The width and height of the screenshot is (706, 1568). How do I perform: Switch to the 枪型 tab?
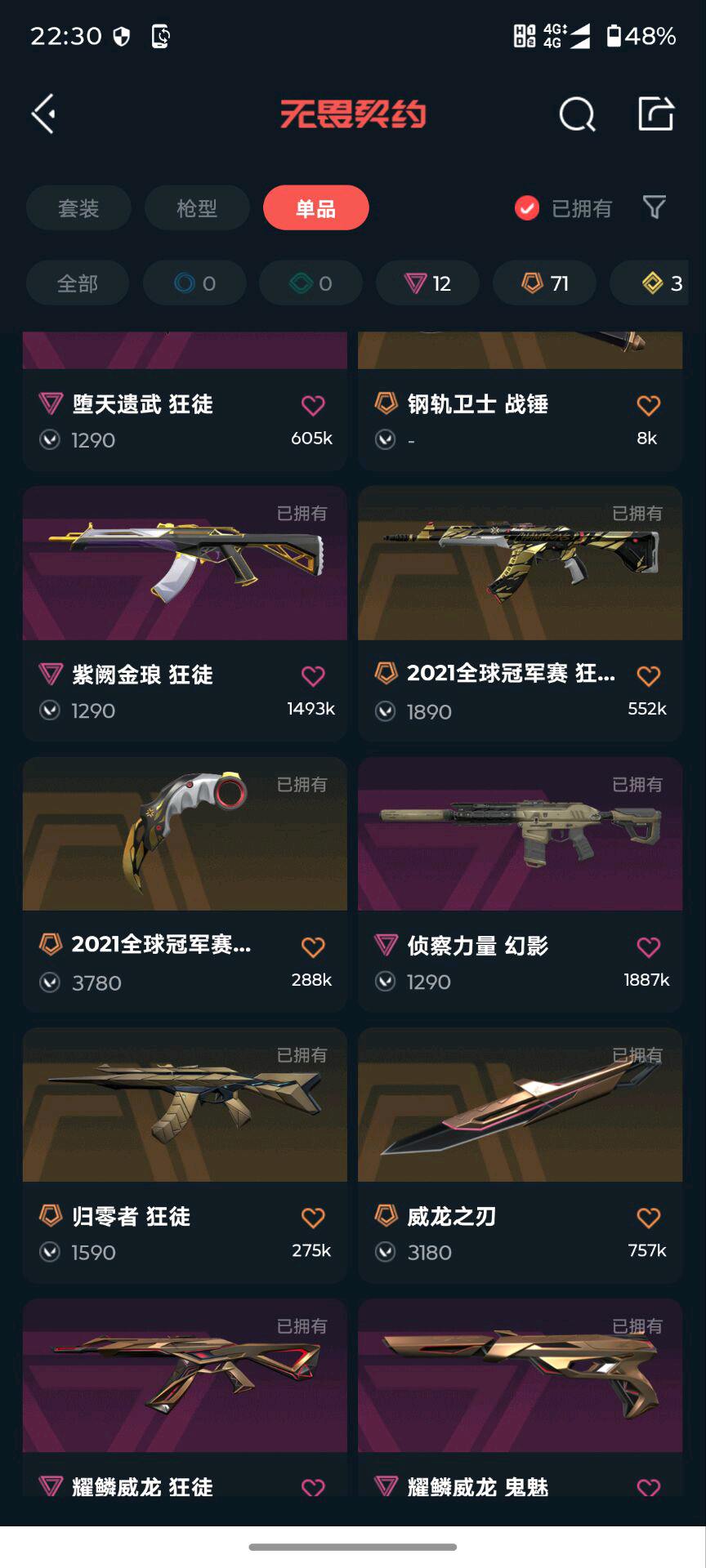click(197, 208)
